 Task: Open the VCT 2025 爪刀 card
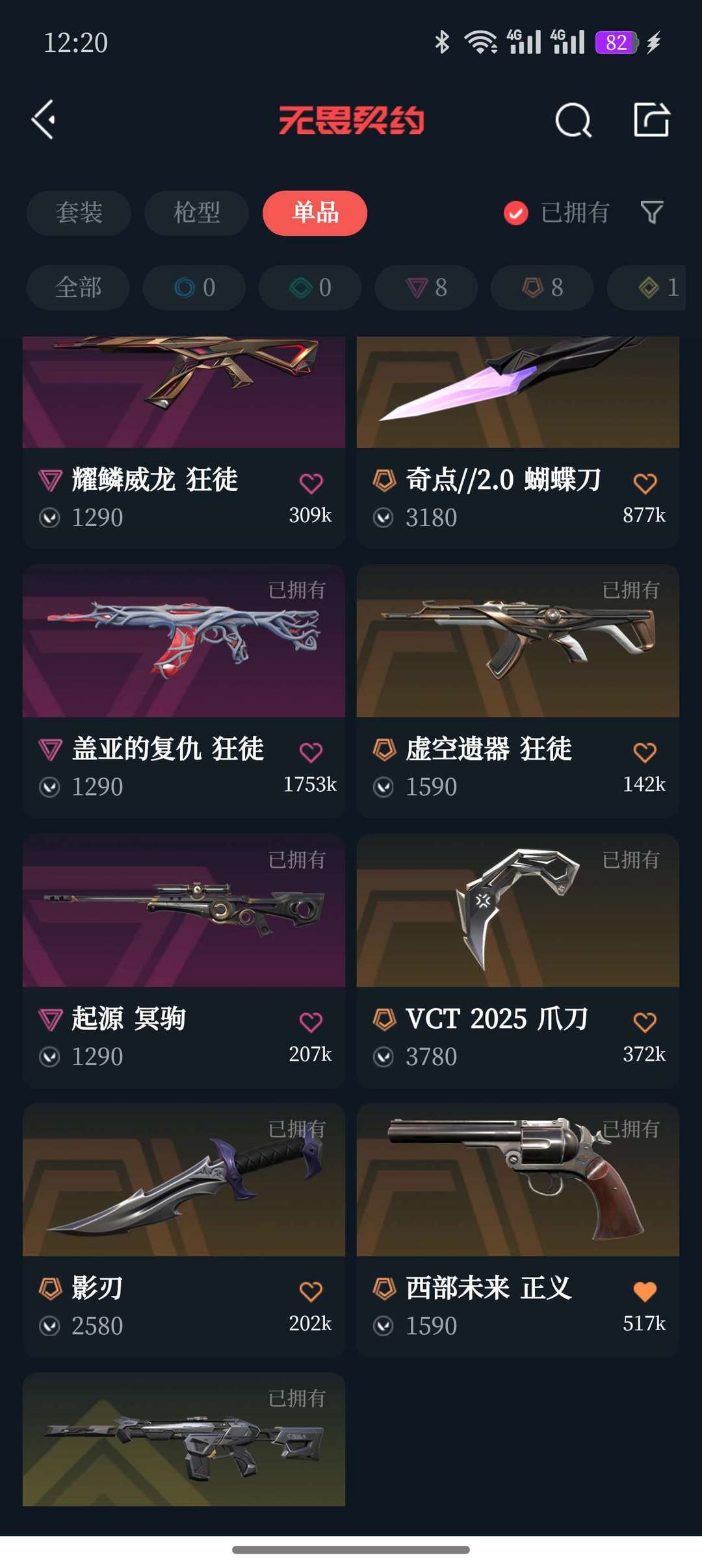(518, 961)
